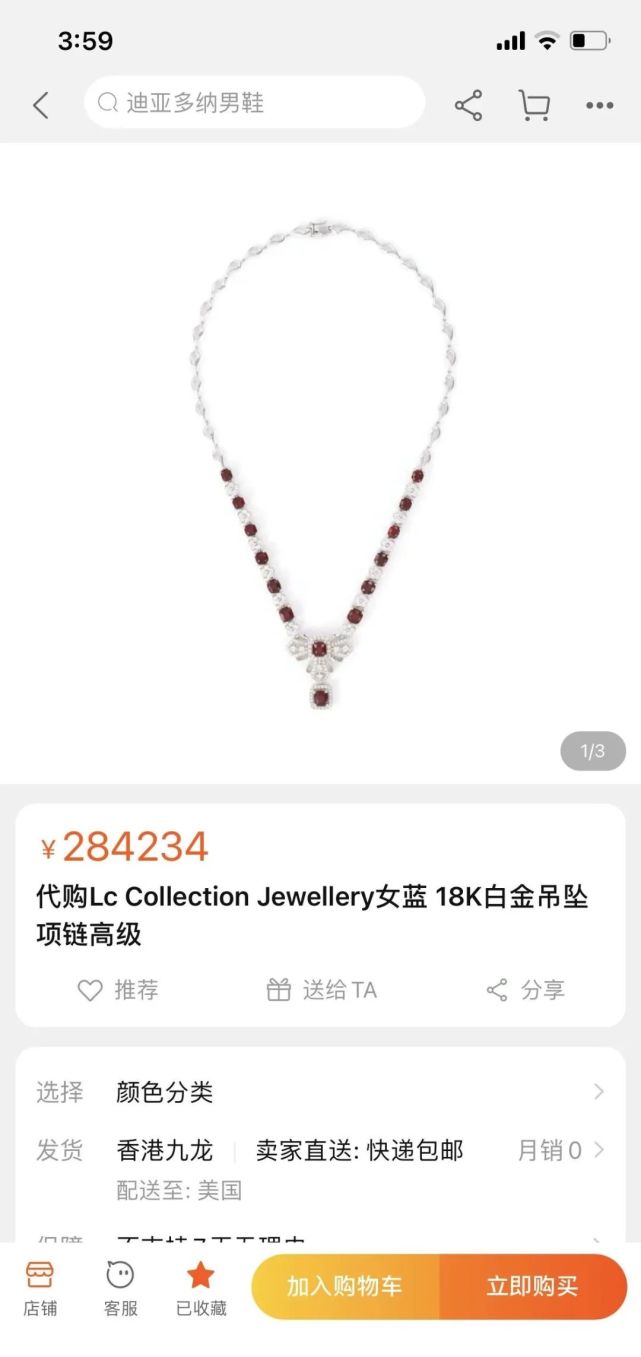641x1357 pixels.
Task: Contact 客服 customer service
Action: [120, 1287]
